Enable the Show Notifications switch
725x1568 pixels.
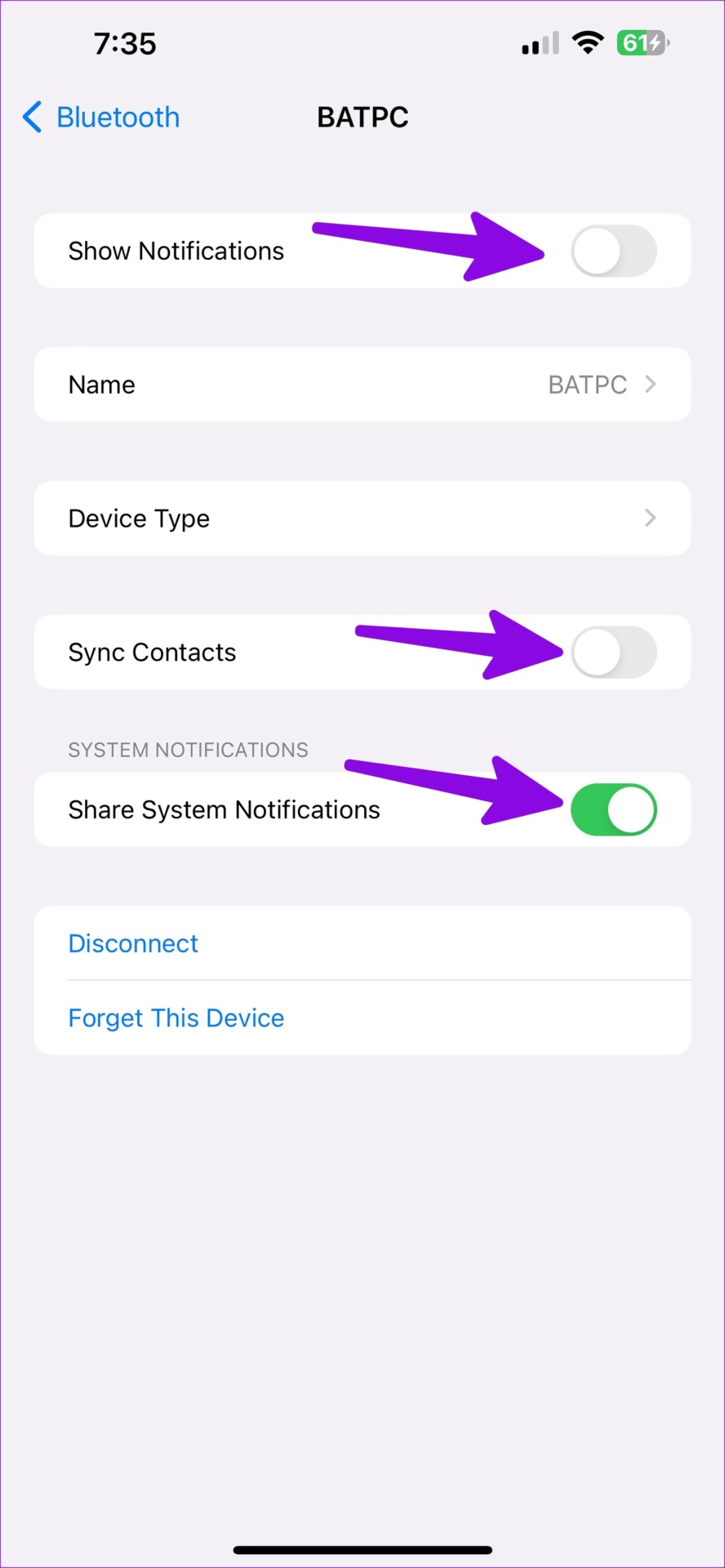coord(614,251)
